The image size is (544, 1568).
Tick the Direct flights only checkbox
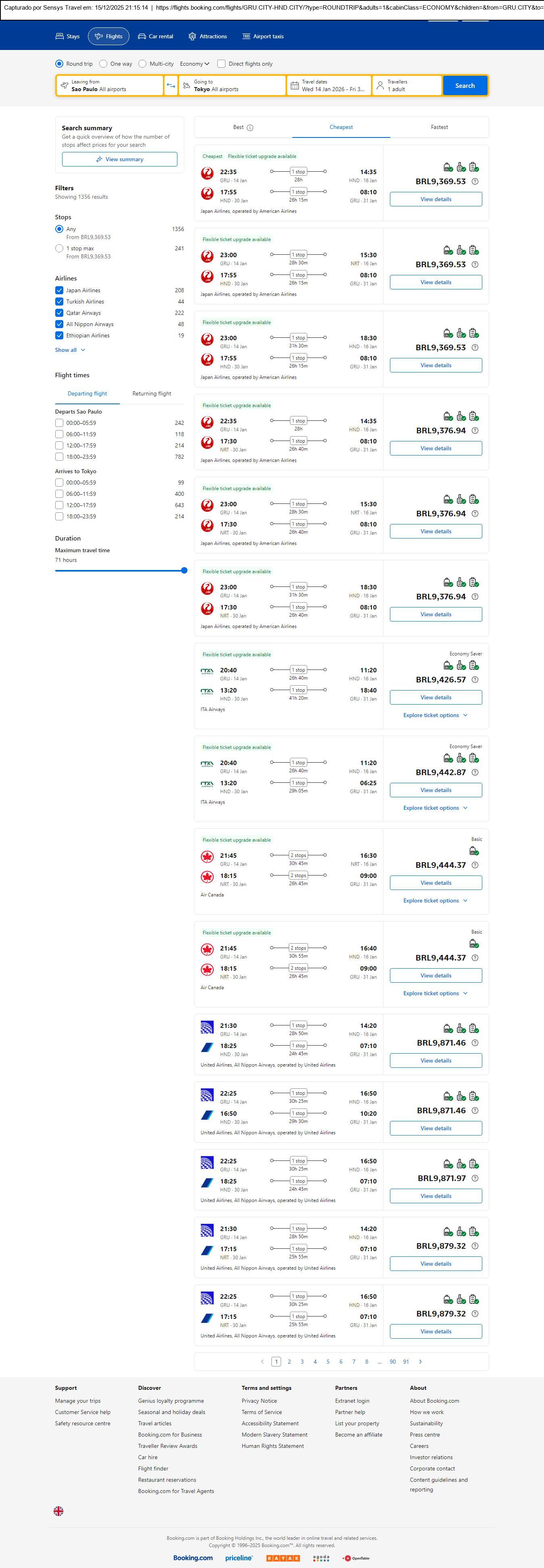coord(222,64)
